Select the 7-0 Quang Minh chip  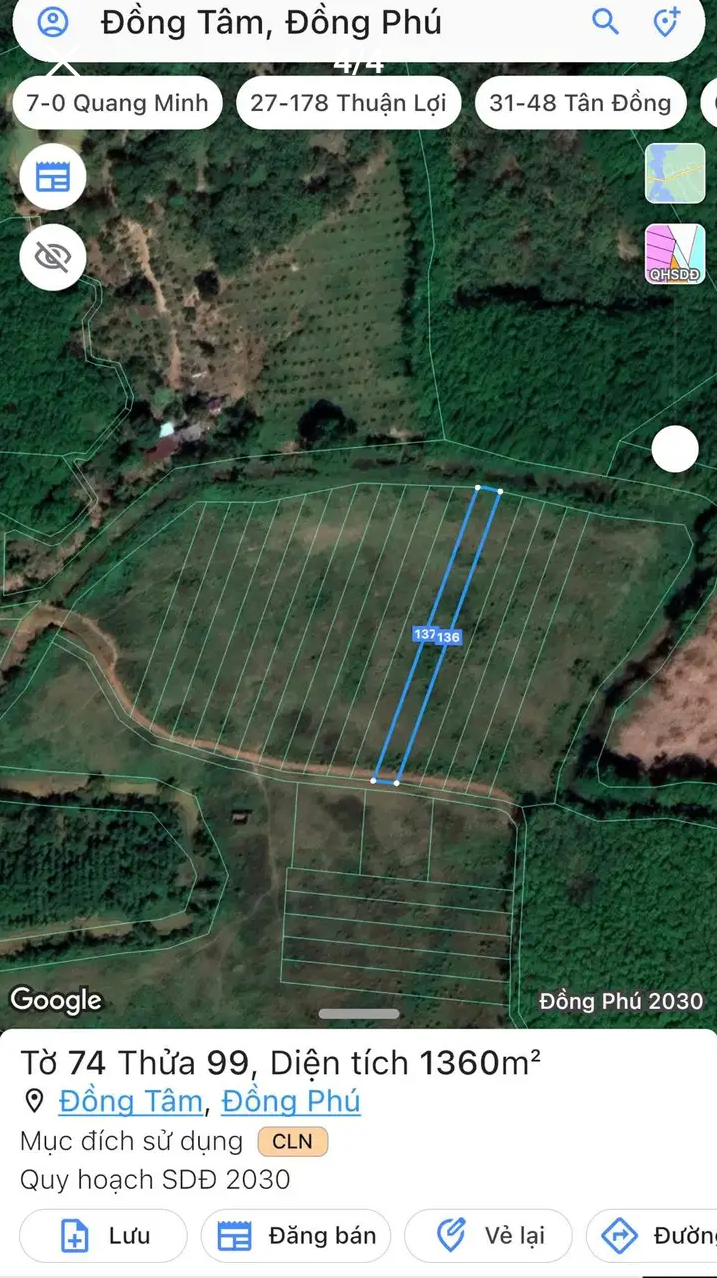coord(117,102)
